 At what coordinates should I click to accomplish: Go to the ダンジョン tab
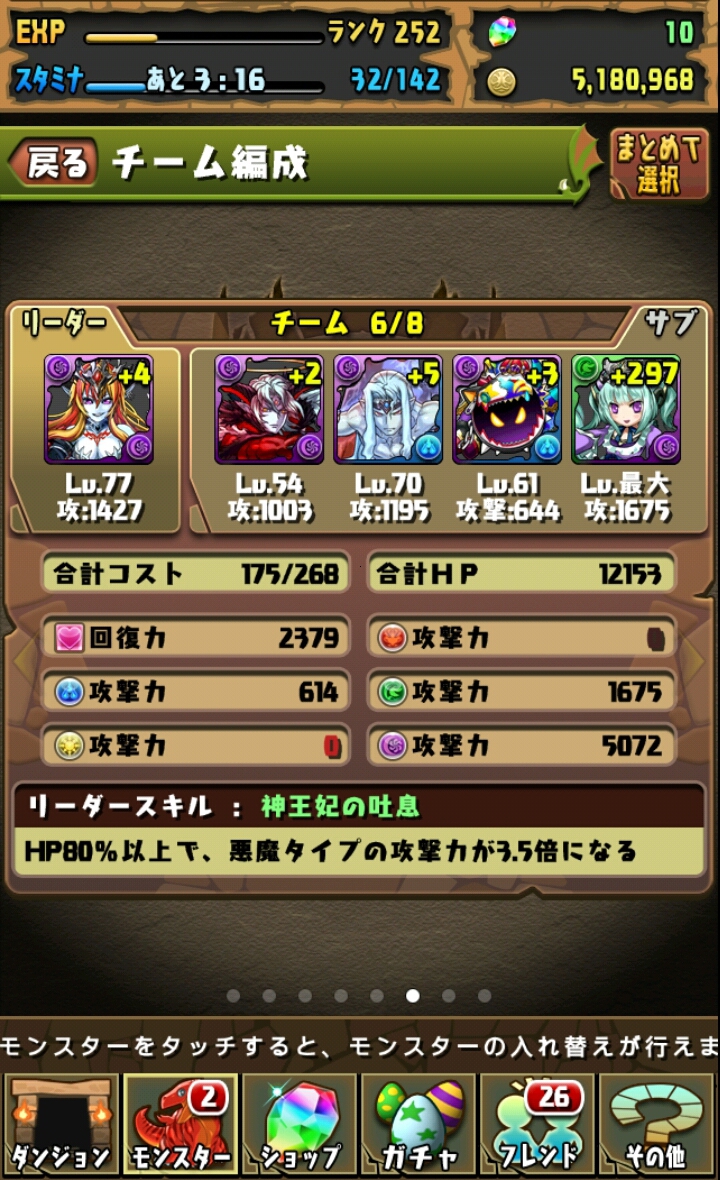pos(60,1124)
